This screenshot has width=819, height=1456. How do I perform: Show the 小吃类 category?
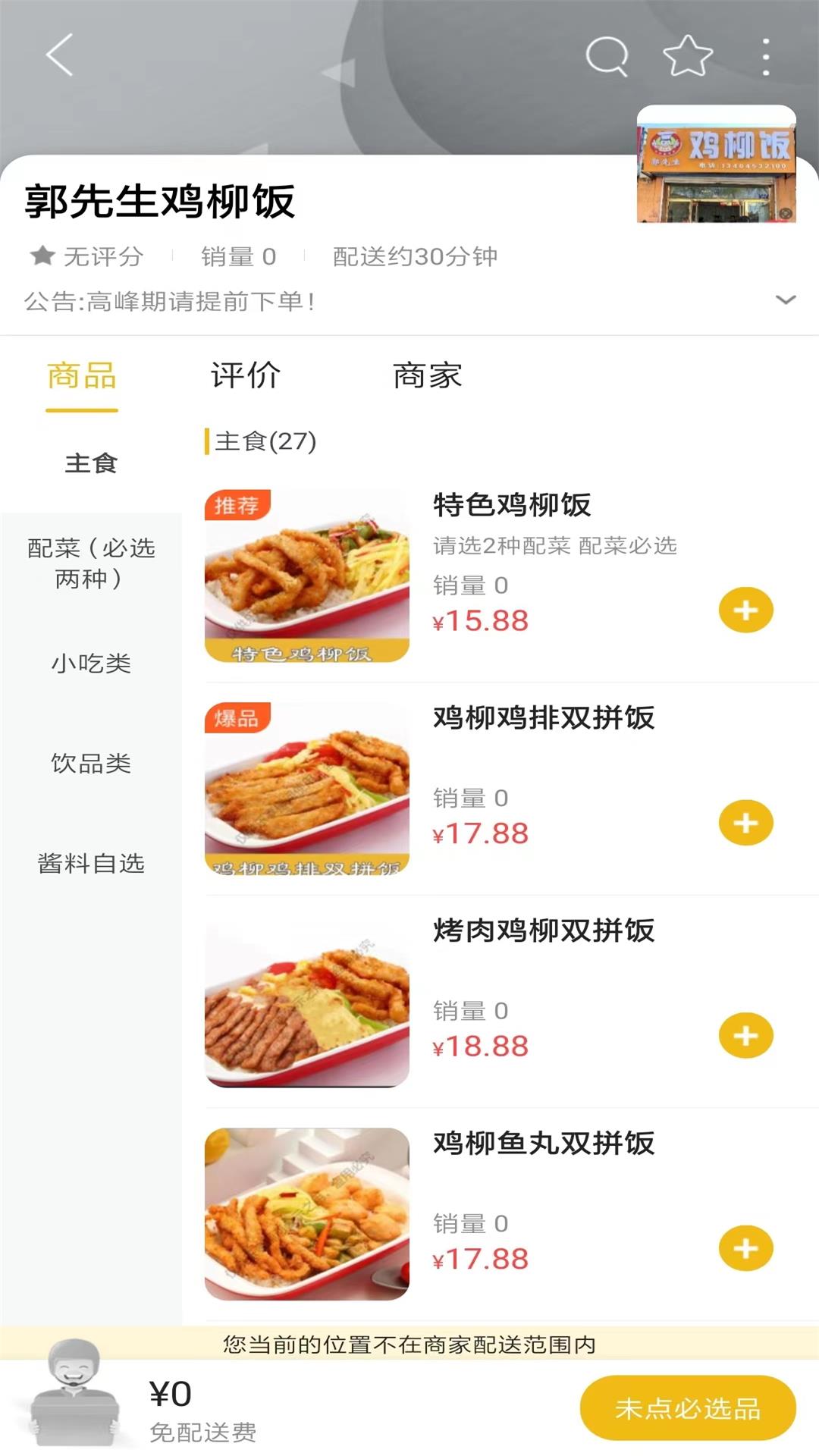(91, 664)
